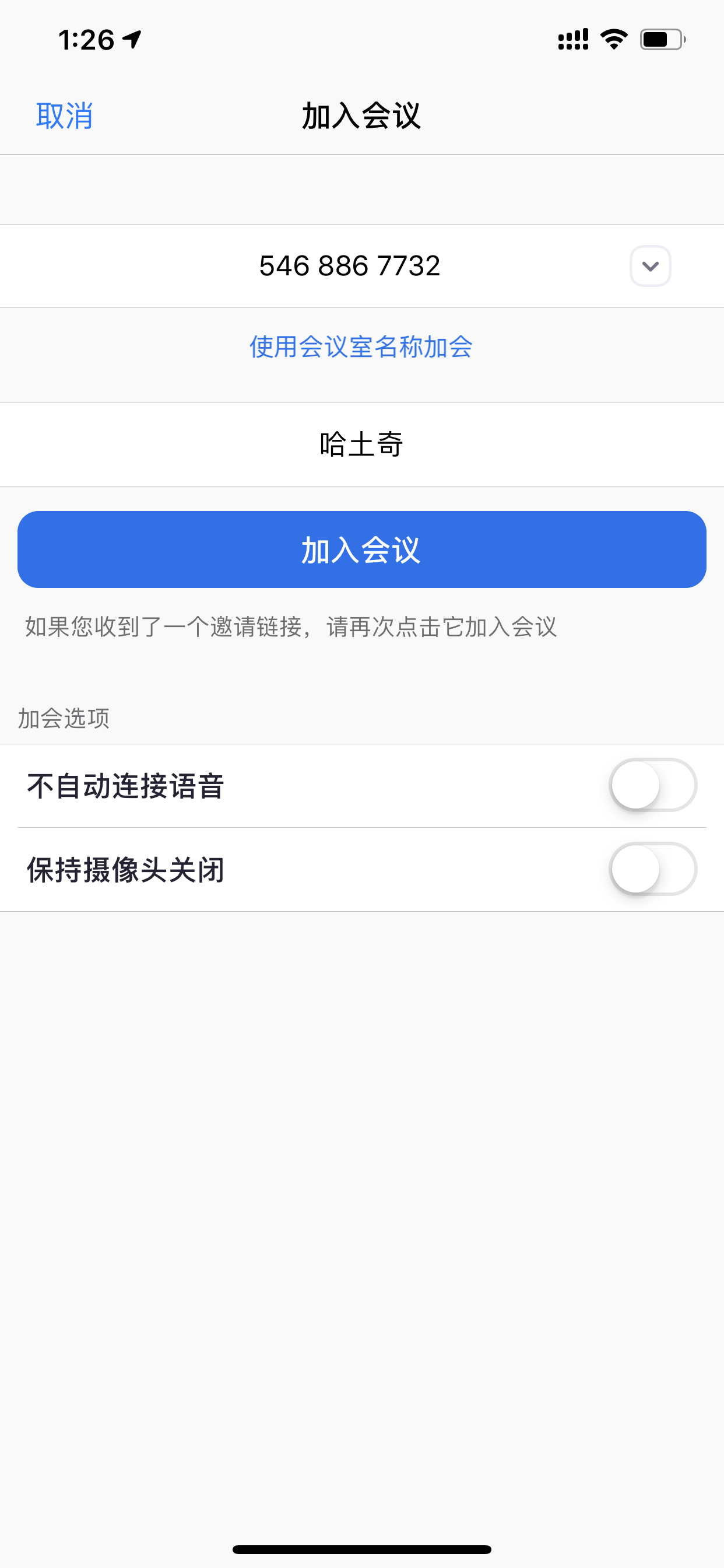Tap 取消 to cancel joining
This screenshot has height=1568, width=724.
(65, 115)
